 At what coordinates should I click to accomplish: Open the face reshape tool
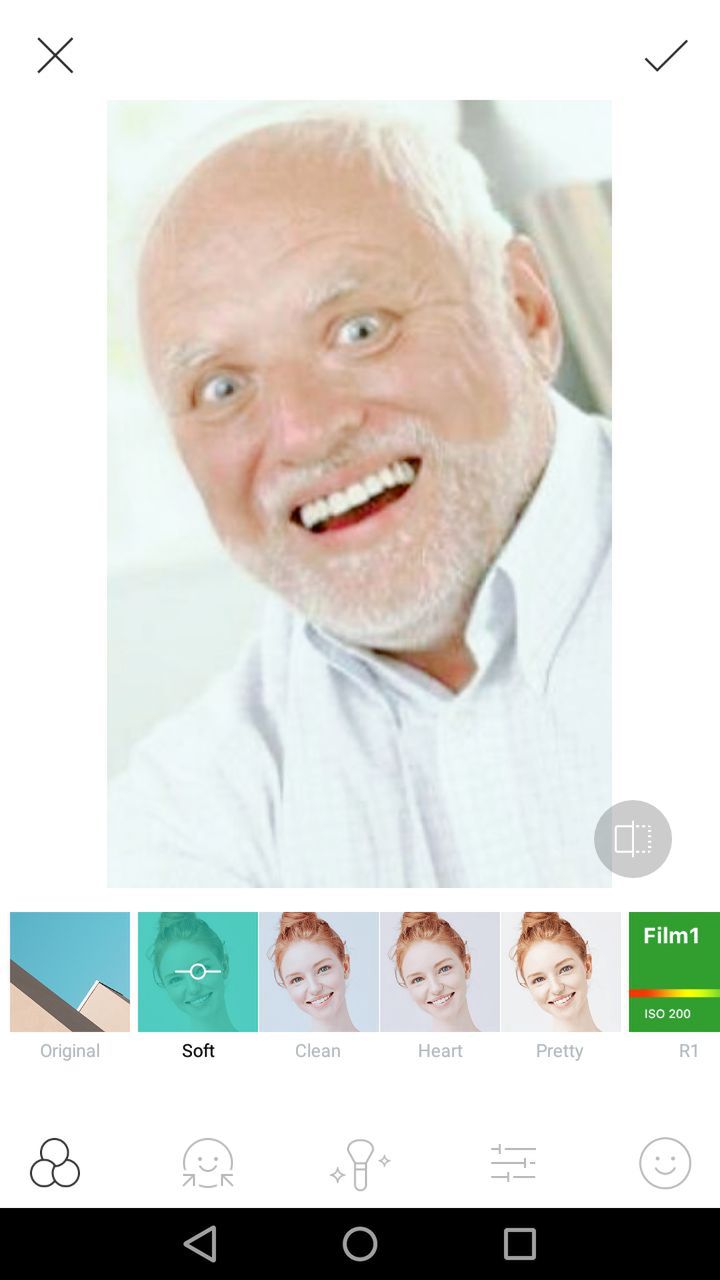tap(208, 1163)
